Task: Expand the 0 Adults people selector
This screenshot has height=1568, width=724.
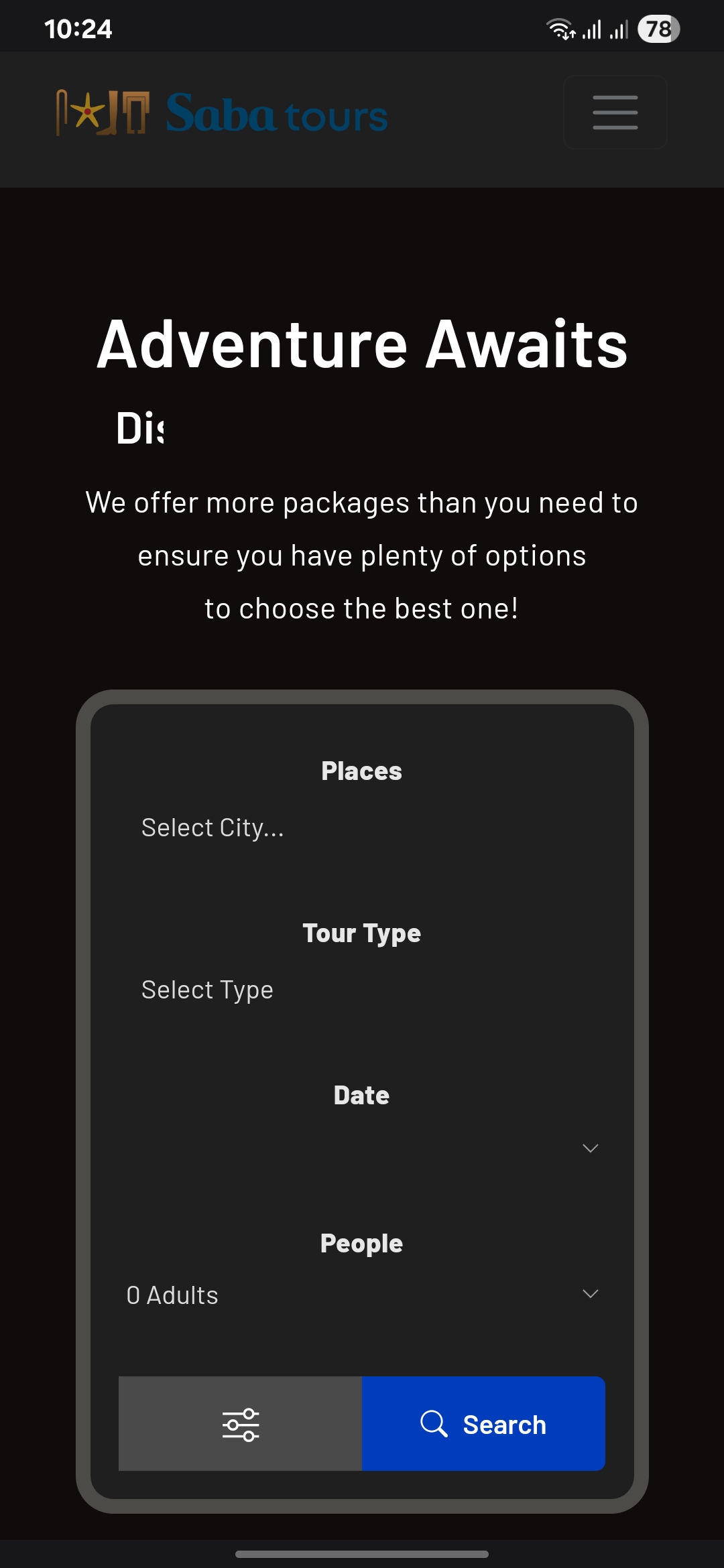Action: [x=362, y=1295]
